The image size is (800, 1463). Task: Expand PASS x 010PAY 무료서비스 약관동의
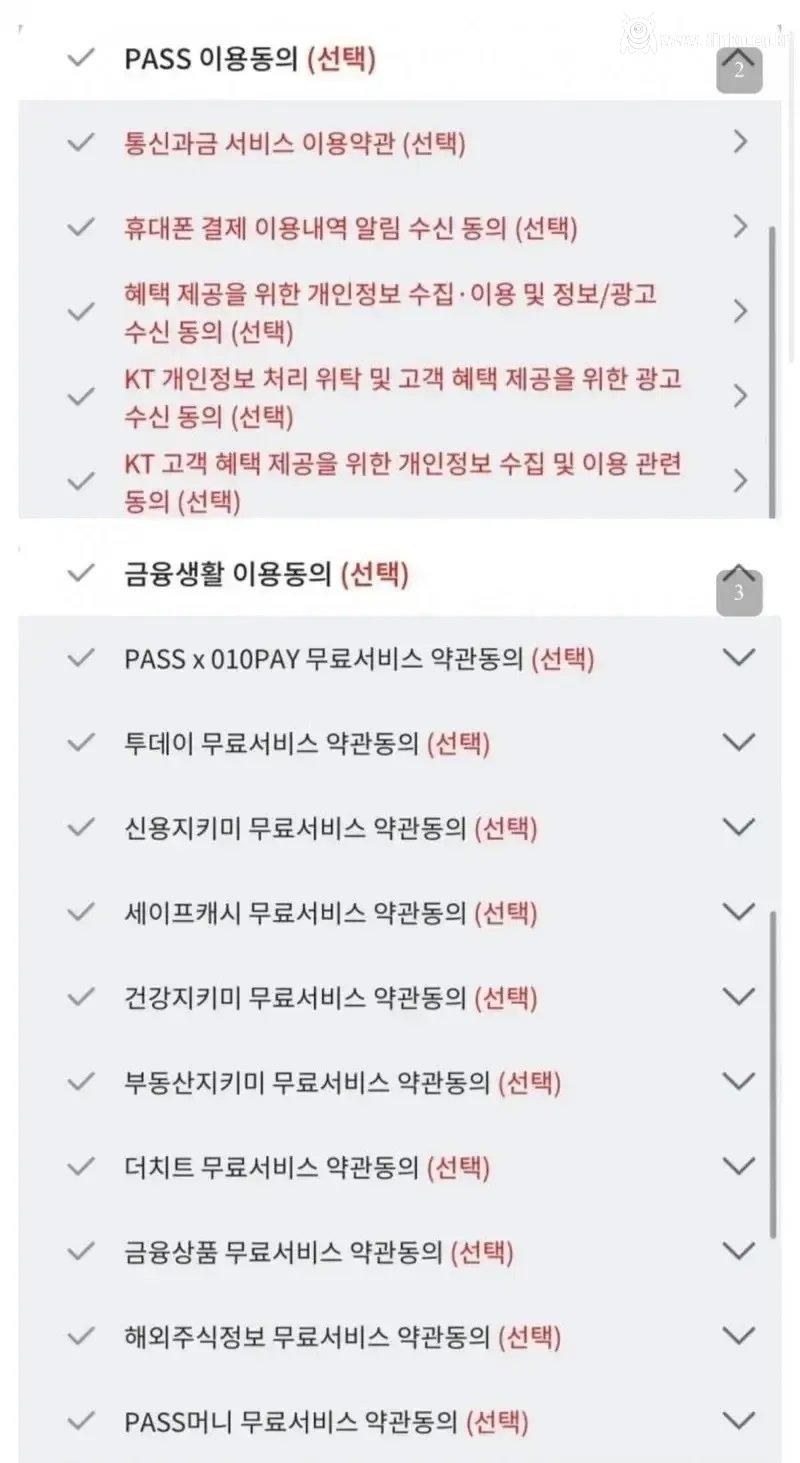[739, 658]
